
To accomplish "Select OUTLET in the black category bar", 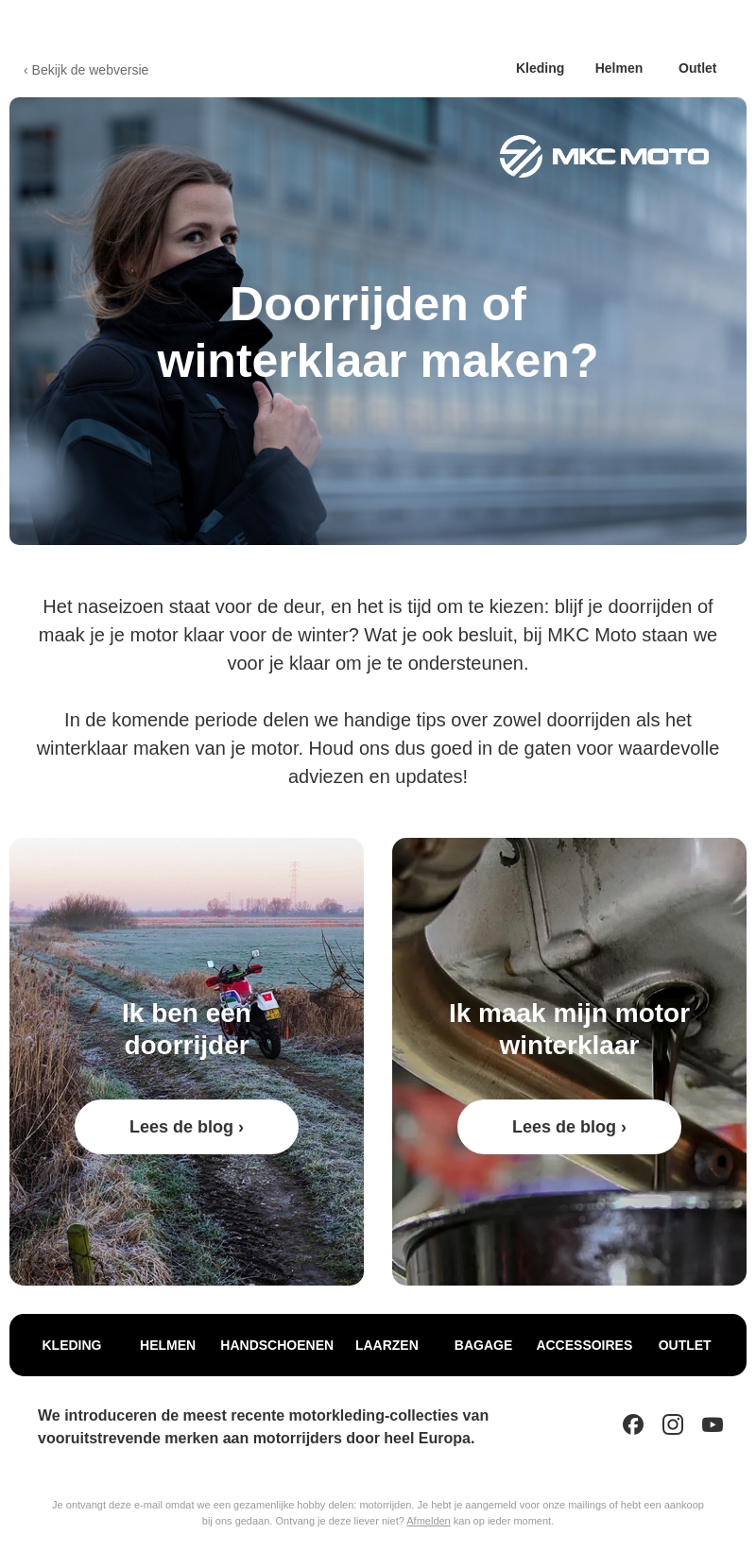I will [684, 1345].
